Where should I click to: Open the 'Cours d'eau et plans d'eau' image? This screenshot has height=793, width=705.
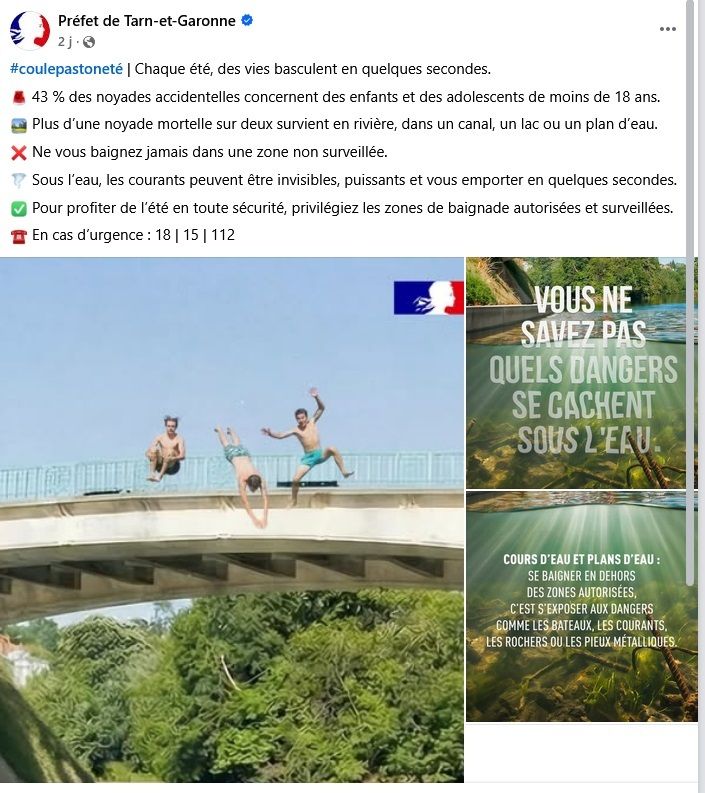[576, 606]
